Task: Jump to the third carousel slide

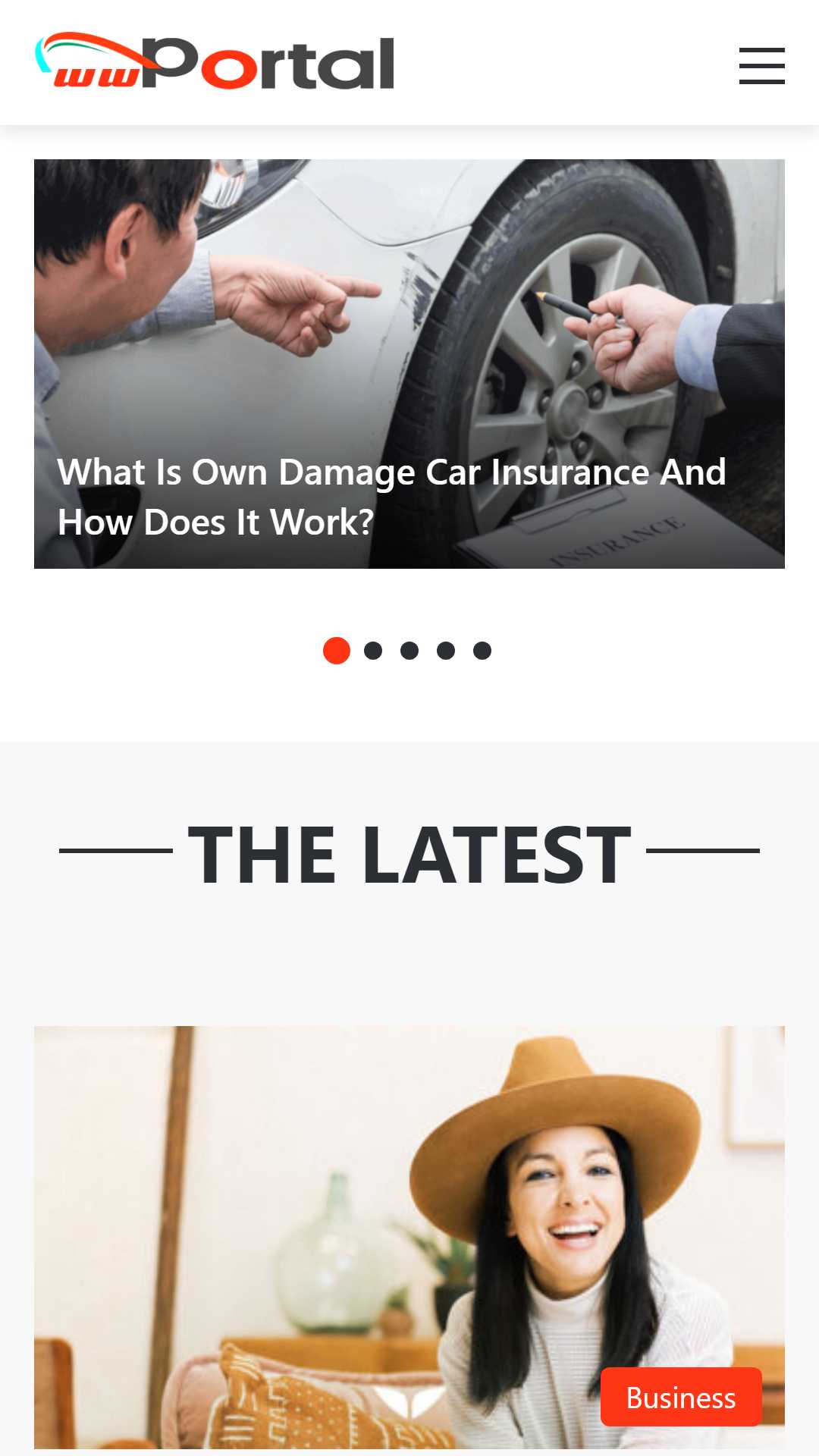Action: tap(409, 651)
